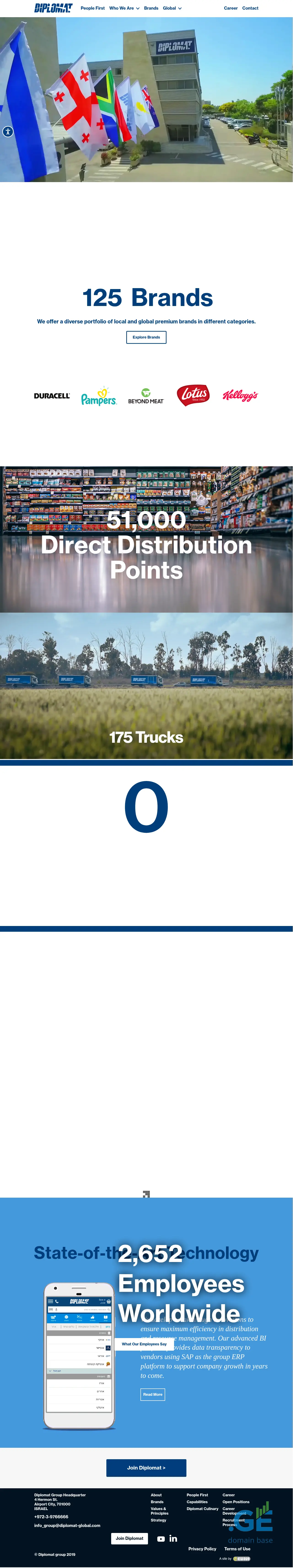Image resolution: width=293 pixels, height=1568 pixels.
Task: Open the Contact link in the header
Action: coord(250,8)
